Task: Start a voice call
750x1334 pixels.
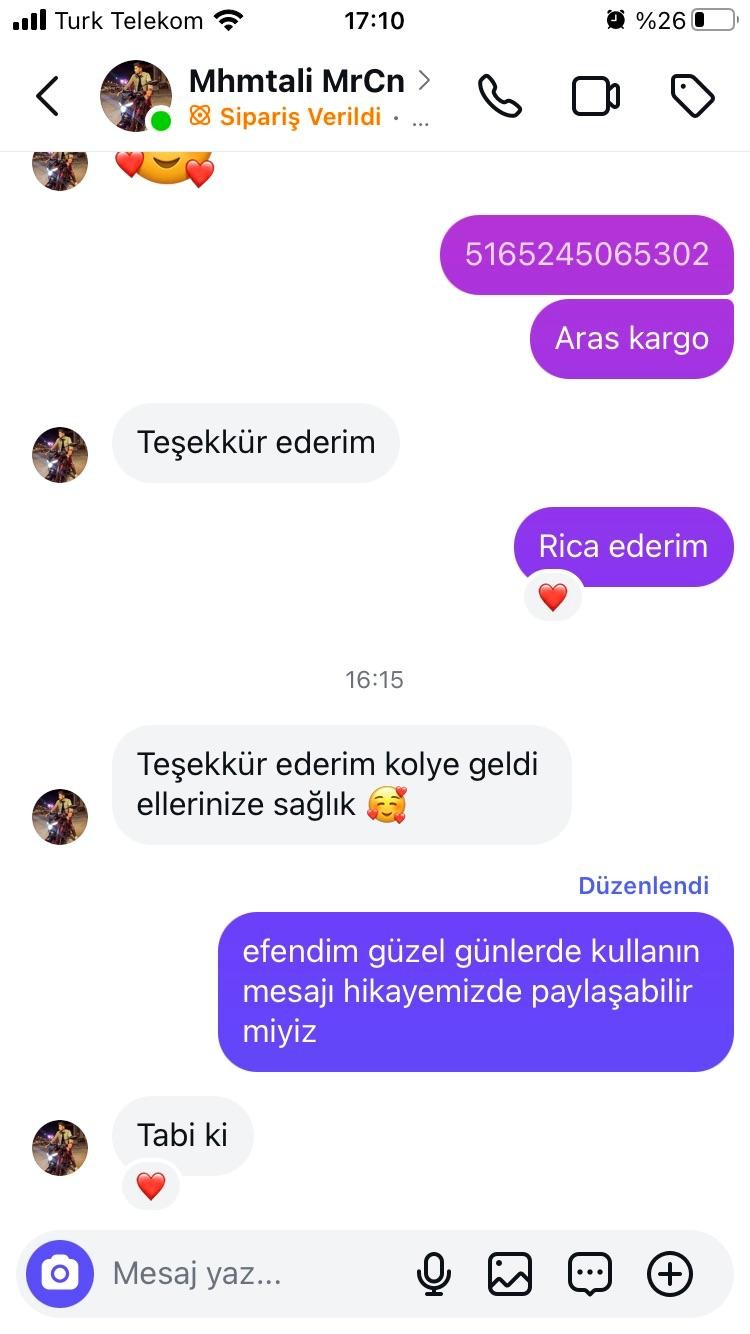Action: [x=499, y=96]
